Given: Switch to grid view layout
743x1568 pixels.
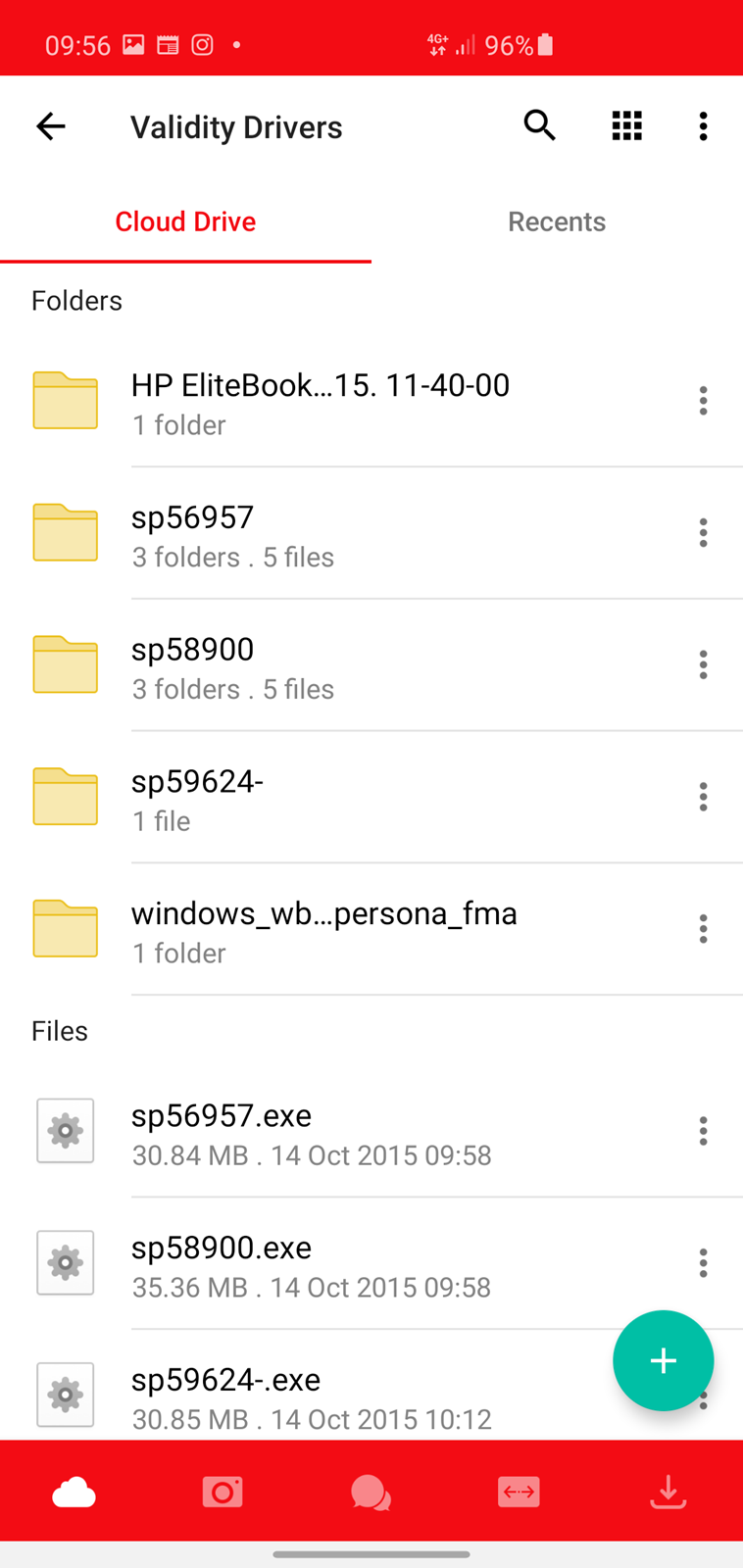Looking at the screenshot, I should [627, 125].
